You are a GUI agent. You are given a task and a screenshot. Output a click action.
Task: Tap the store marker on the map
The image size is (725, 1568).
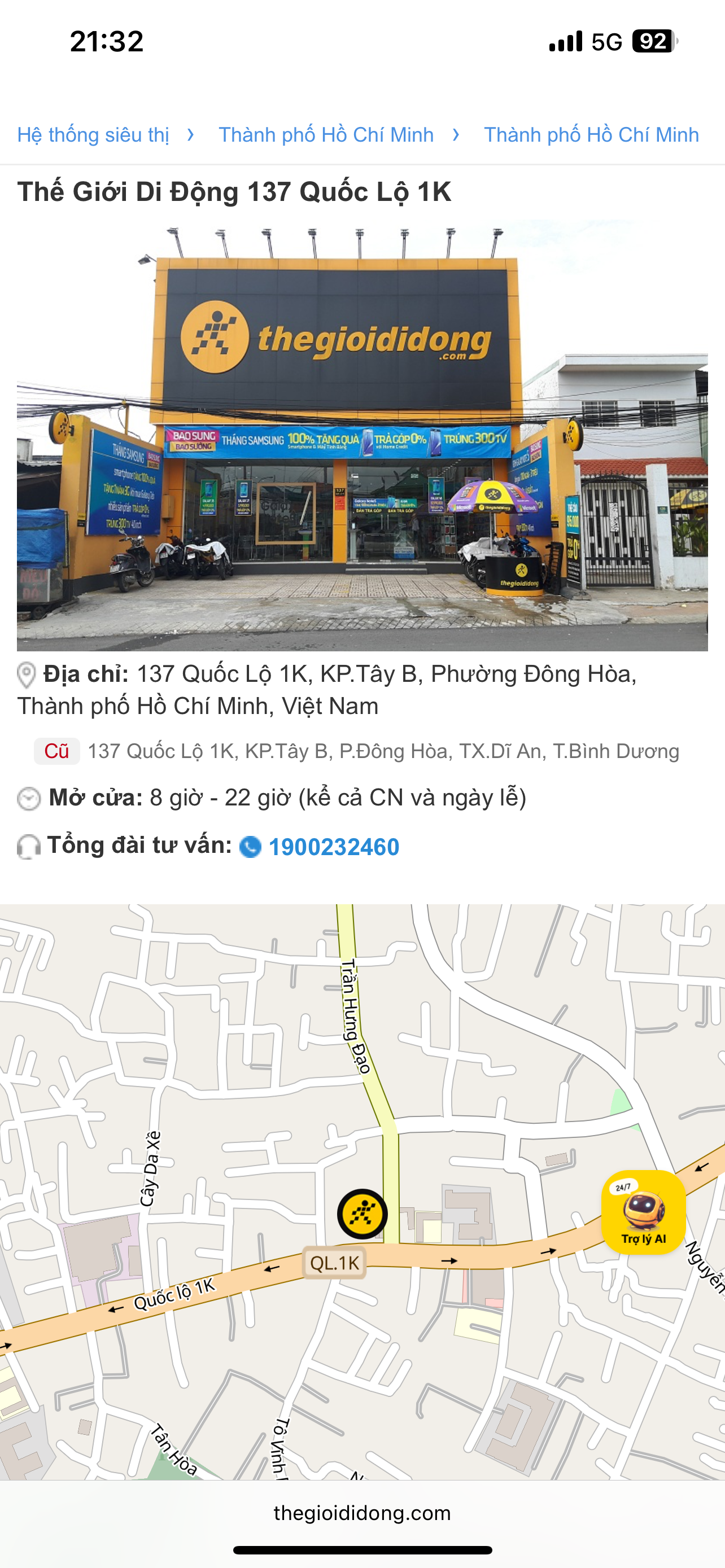[x=362, y=1214]
